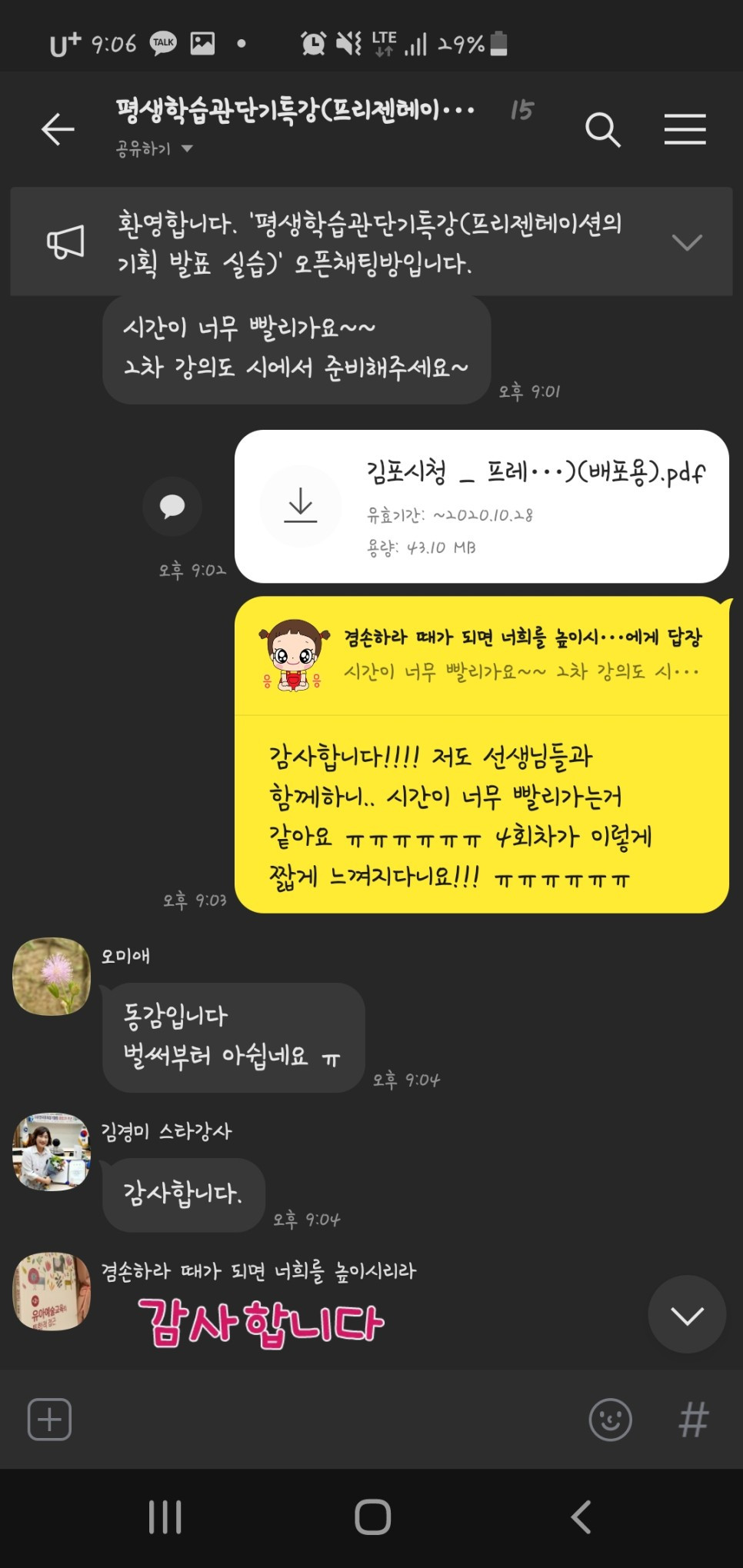
Task: Open recent apps from the navigation bar
Action: [x=165, y=1516]
